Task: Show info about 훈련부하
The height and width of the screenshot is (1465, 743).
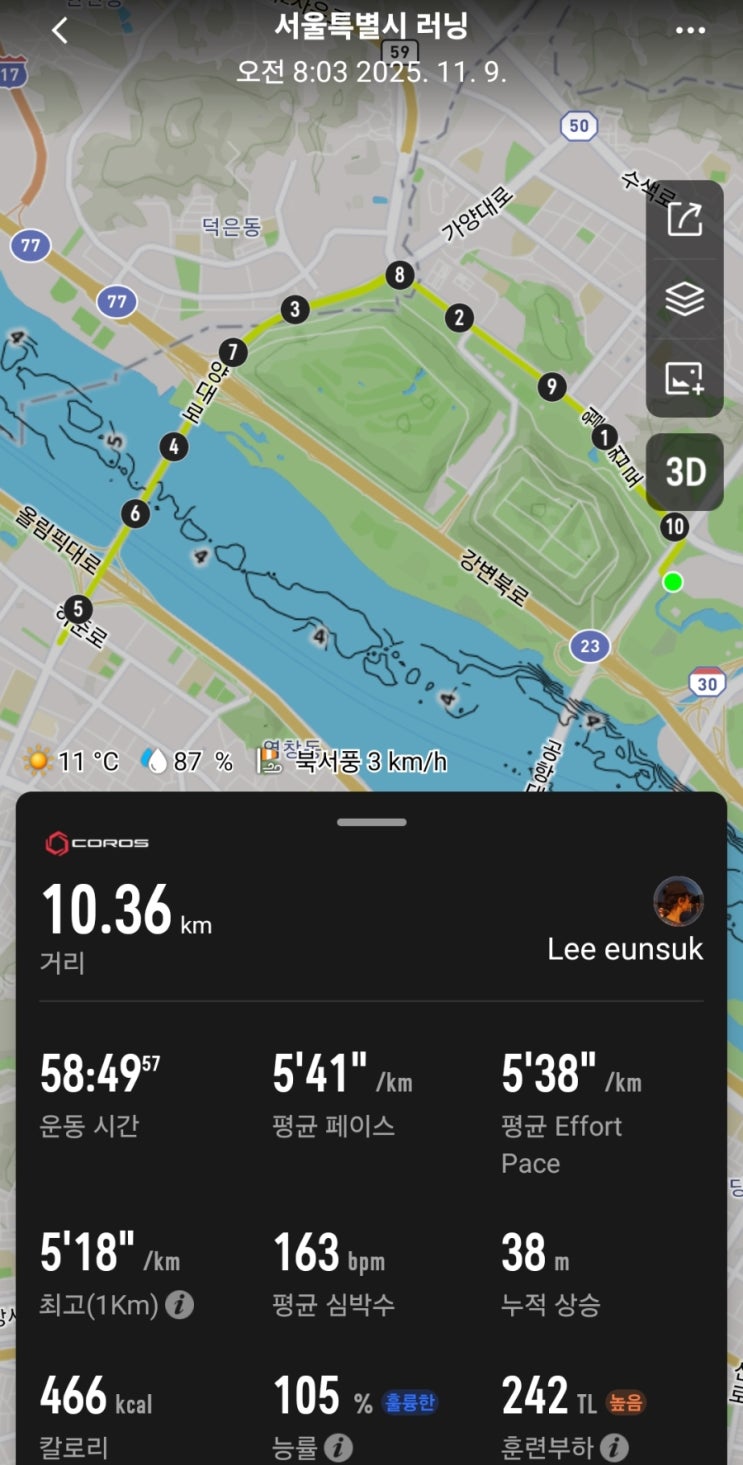Action: coord(614,1446)
